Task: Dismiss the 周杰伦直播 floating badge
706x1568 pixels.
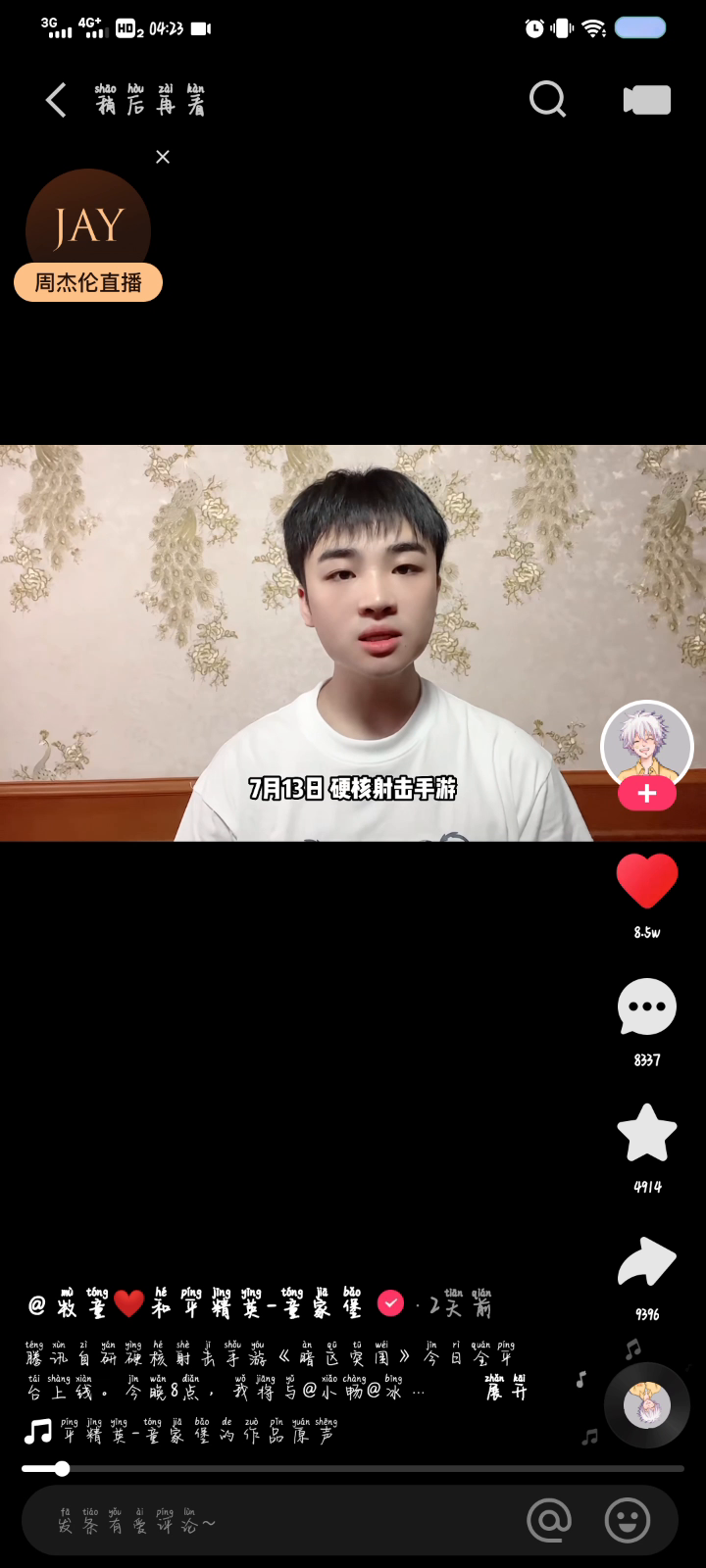Action: (x=163, y=157)
